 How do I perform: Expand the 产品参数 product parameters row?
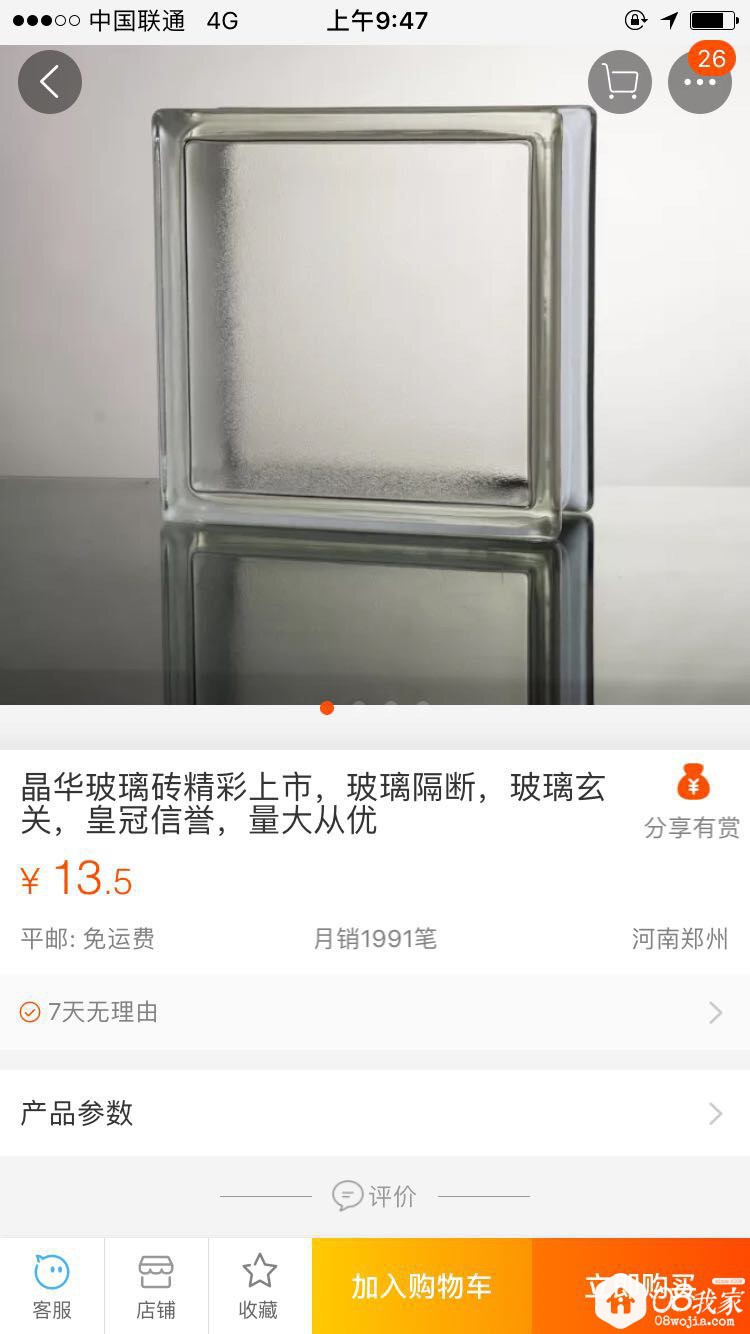pos(375,1113)
